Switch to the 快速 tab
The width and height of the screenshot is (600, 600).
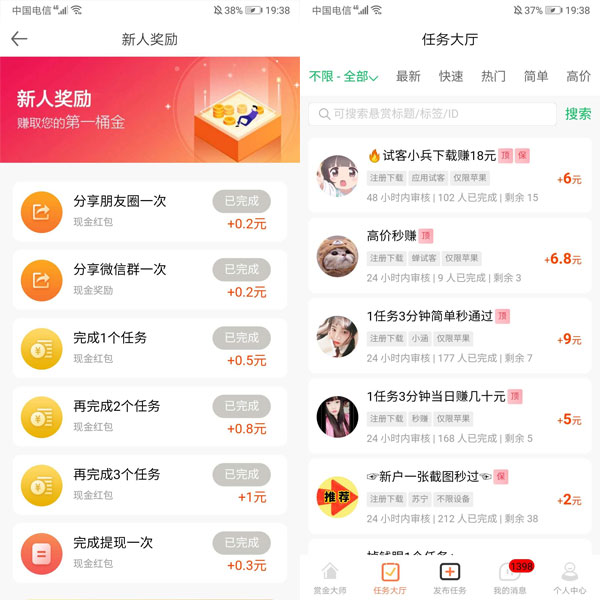pos(451,76)
